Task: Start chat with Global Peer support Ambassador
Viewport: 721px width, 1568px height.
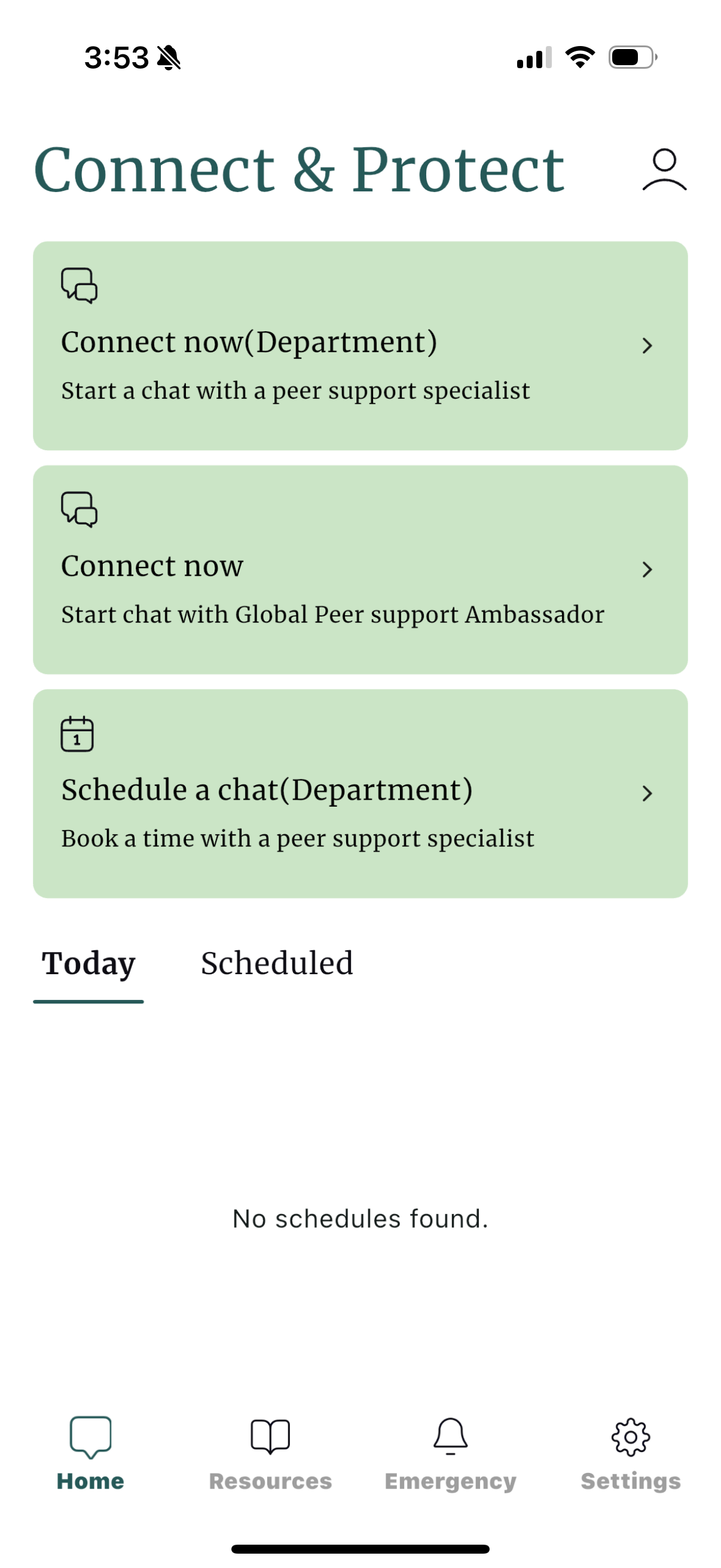Action: pyautogui.click(x=360, y=570)
